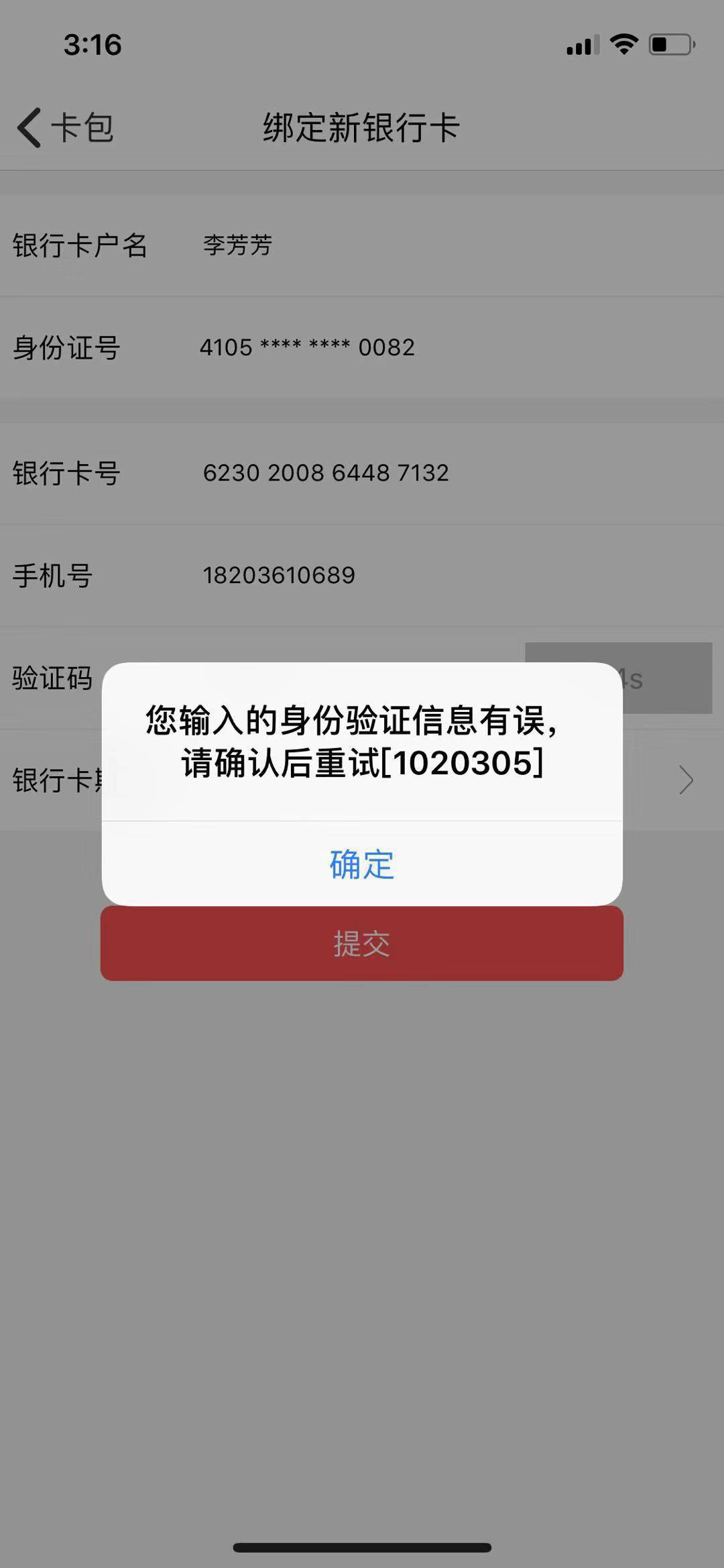
Task: Tap the Wi-Fi icon in status bar
Action: (x=622, y=43)
